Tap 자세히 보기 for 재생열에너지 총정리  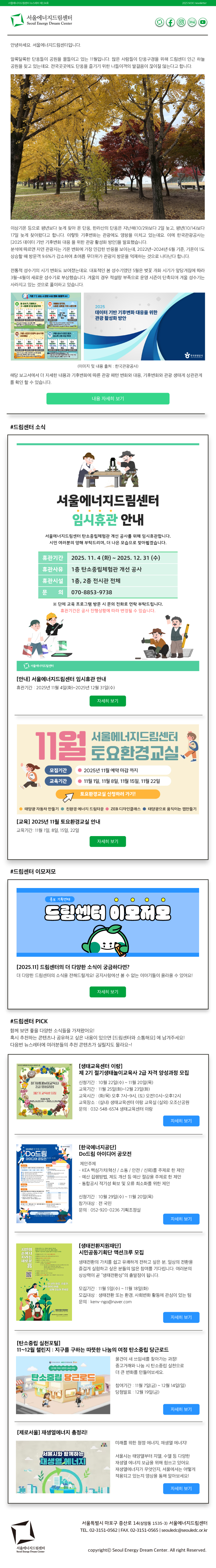click(181, 1488)
